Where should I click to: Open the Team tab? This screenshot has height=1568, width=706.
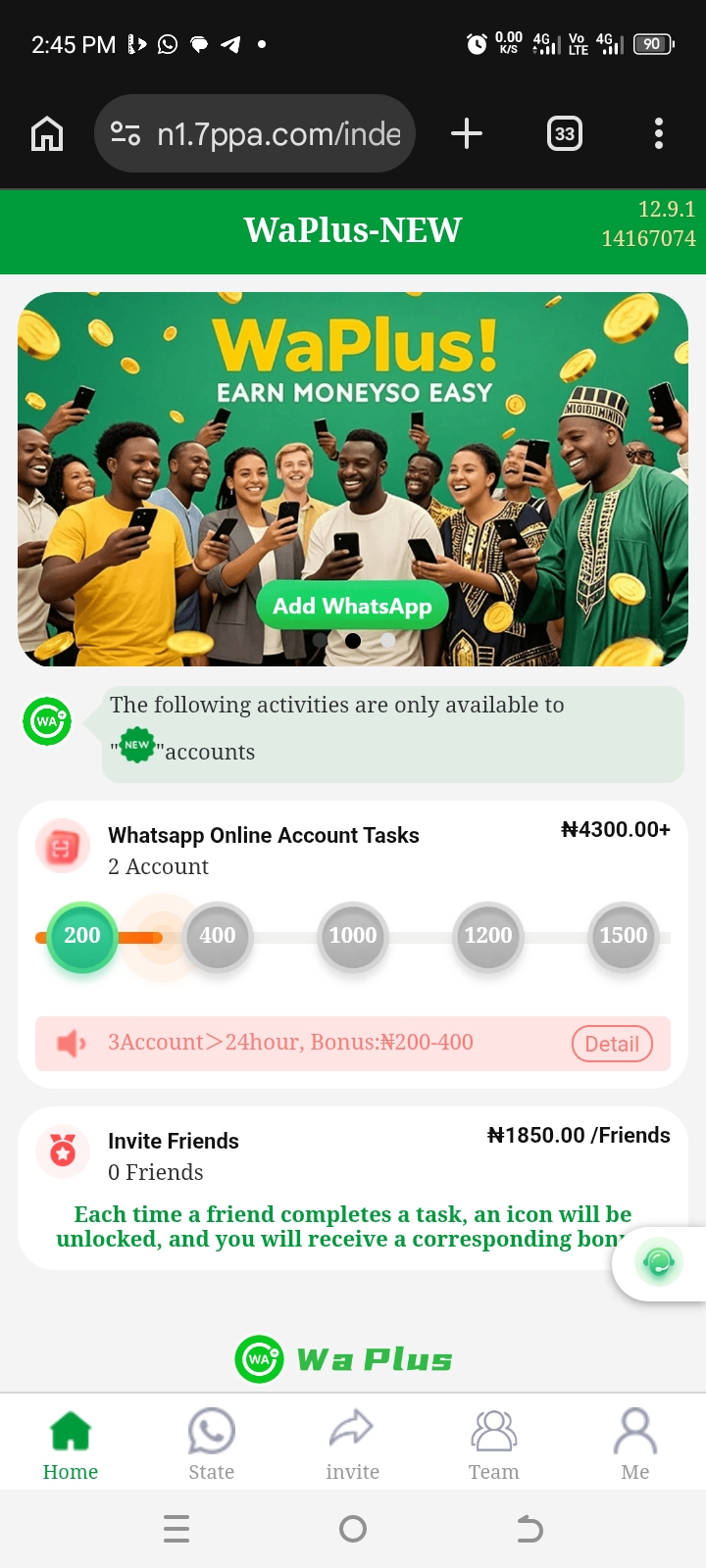[x=493, y=1445]
